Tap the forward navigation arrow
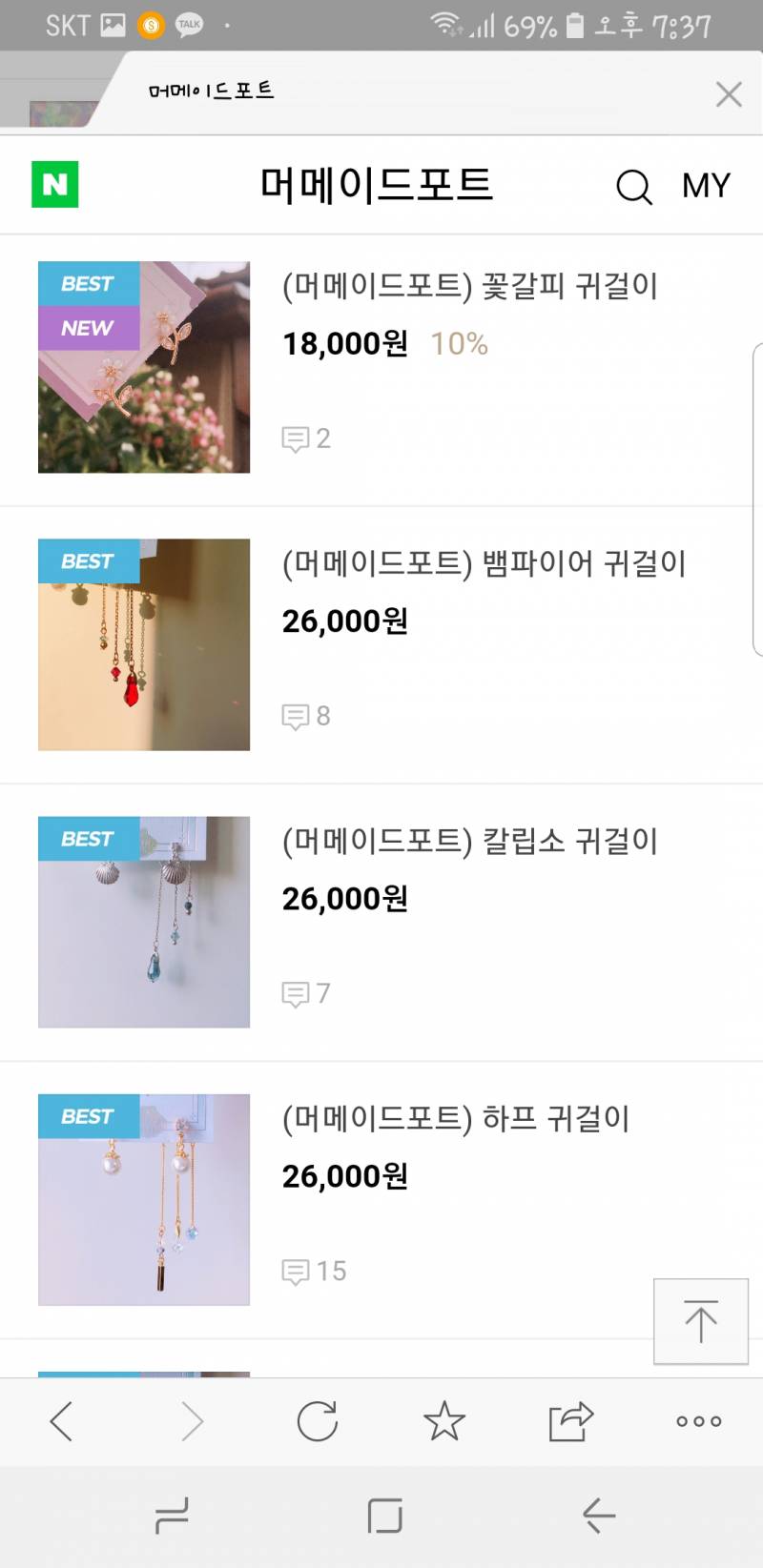The height and width of the screenshot is (1568, 763). click(191, 1420)
